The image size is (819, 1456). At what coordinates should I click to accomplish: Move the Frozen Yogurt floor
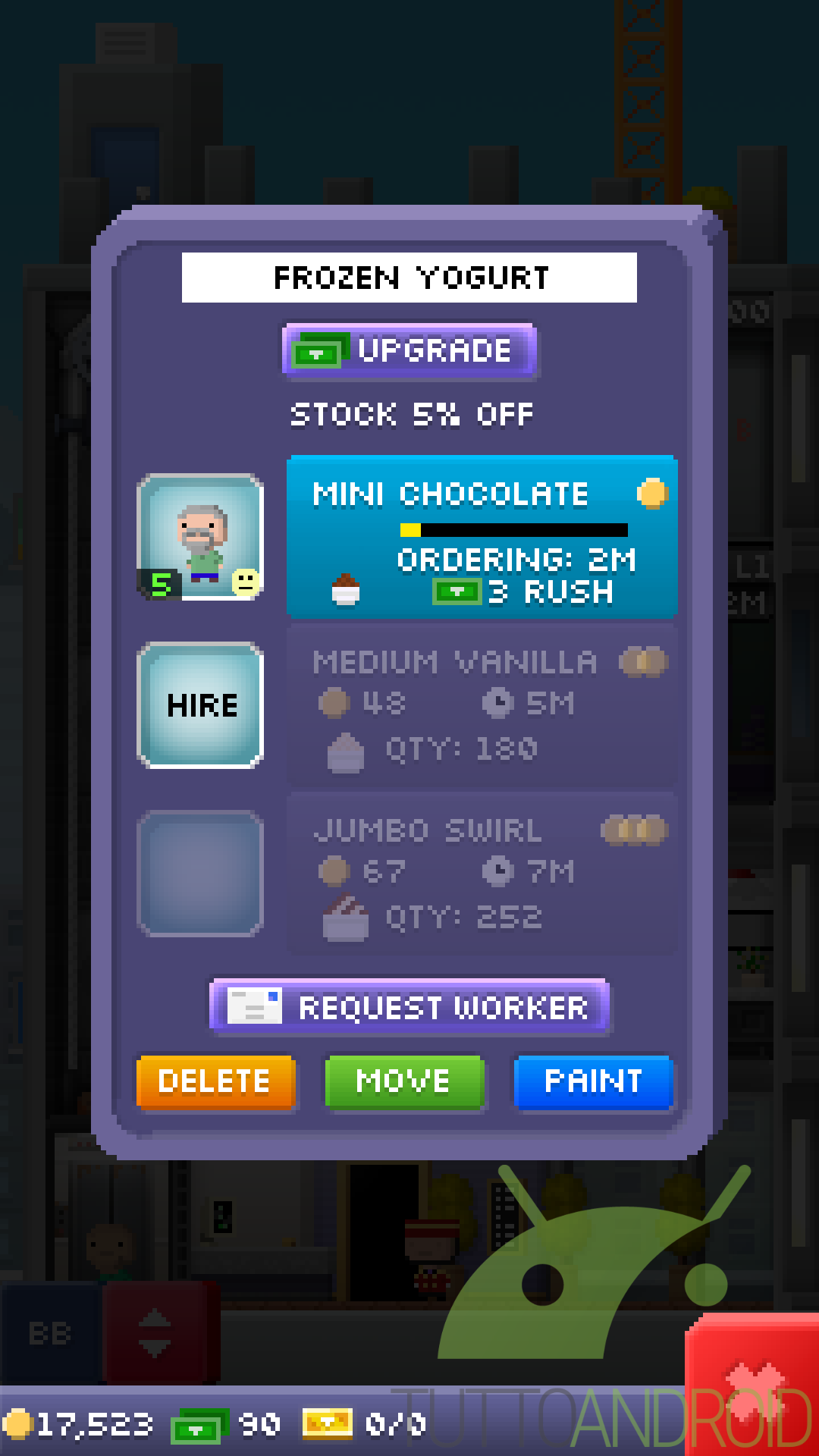tap(404, 1082)
